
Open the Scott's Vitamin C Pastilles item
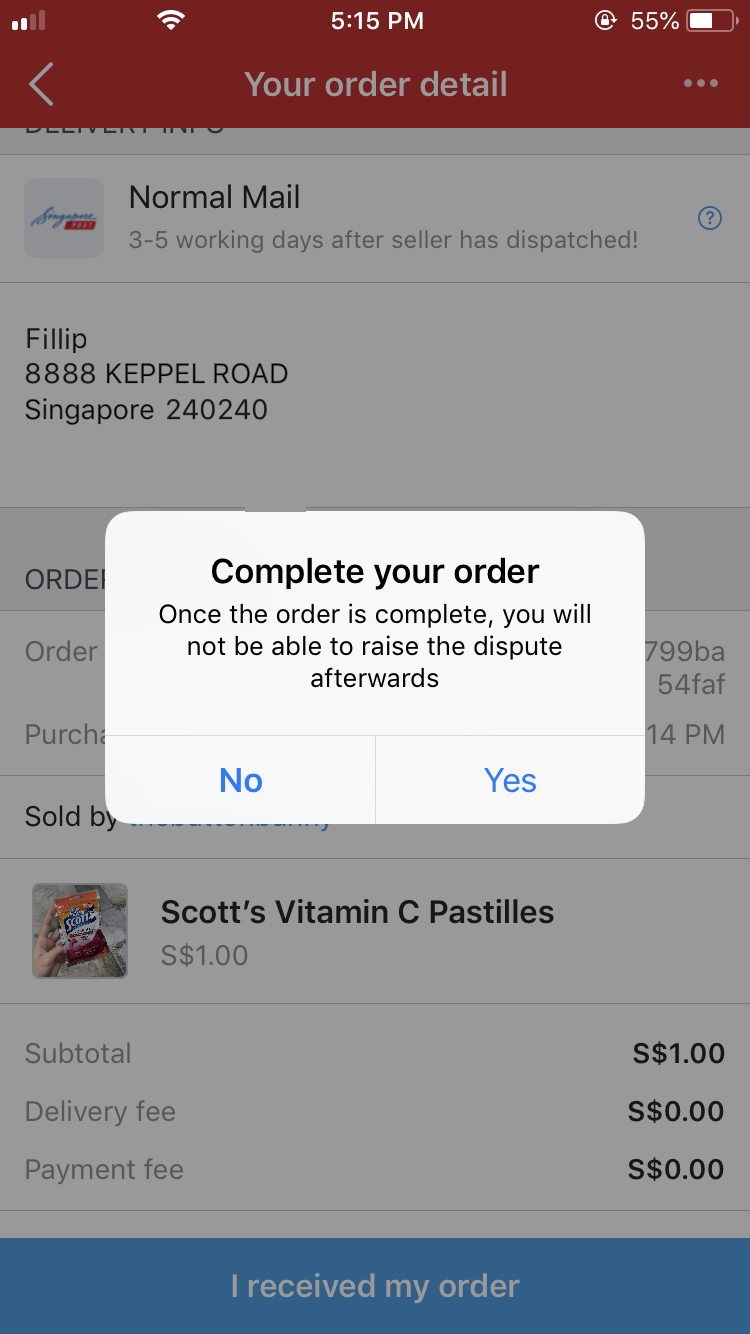(375, 931)
